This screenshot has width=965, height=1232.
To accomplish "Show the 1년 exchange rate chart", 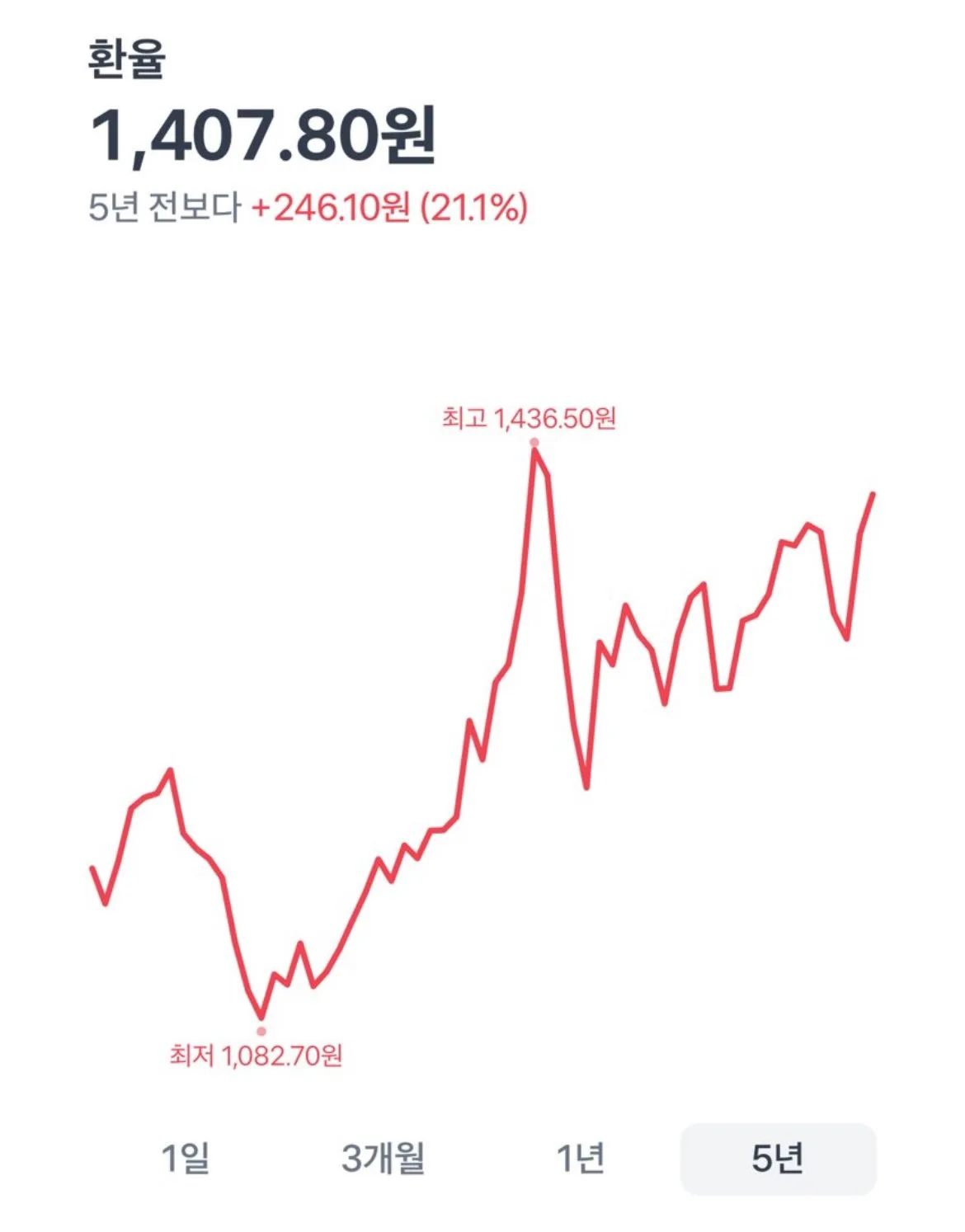I will [581, 1158].
